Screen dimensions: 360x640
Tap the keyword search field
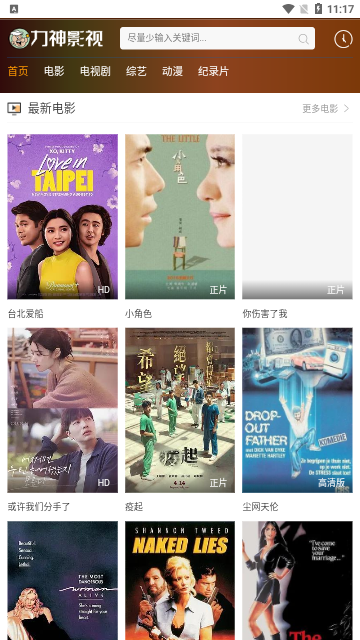point(217,38)
